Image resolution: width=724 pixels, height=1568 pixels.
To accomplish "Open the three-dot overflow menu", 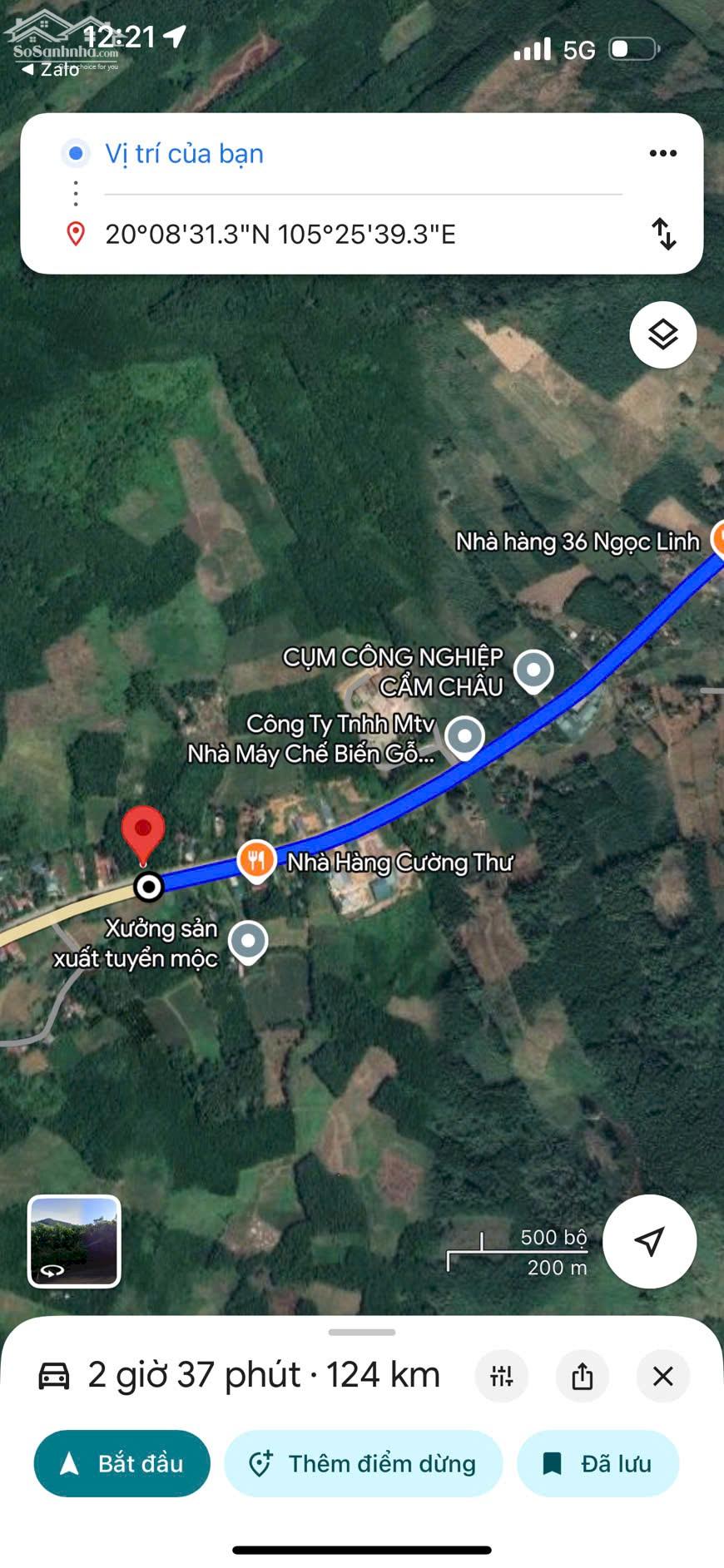I will [x=662, y=153].
